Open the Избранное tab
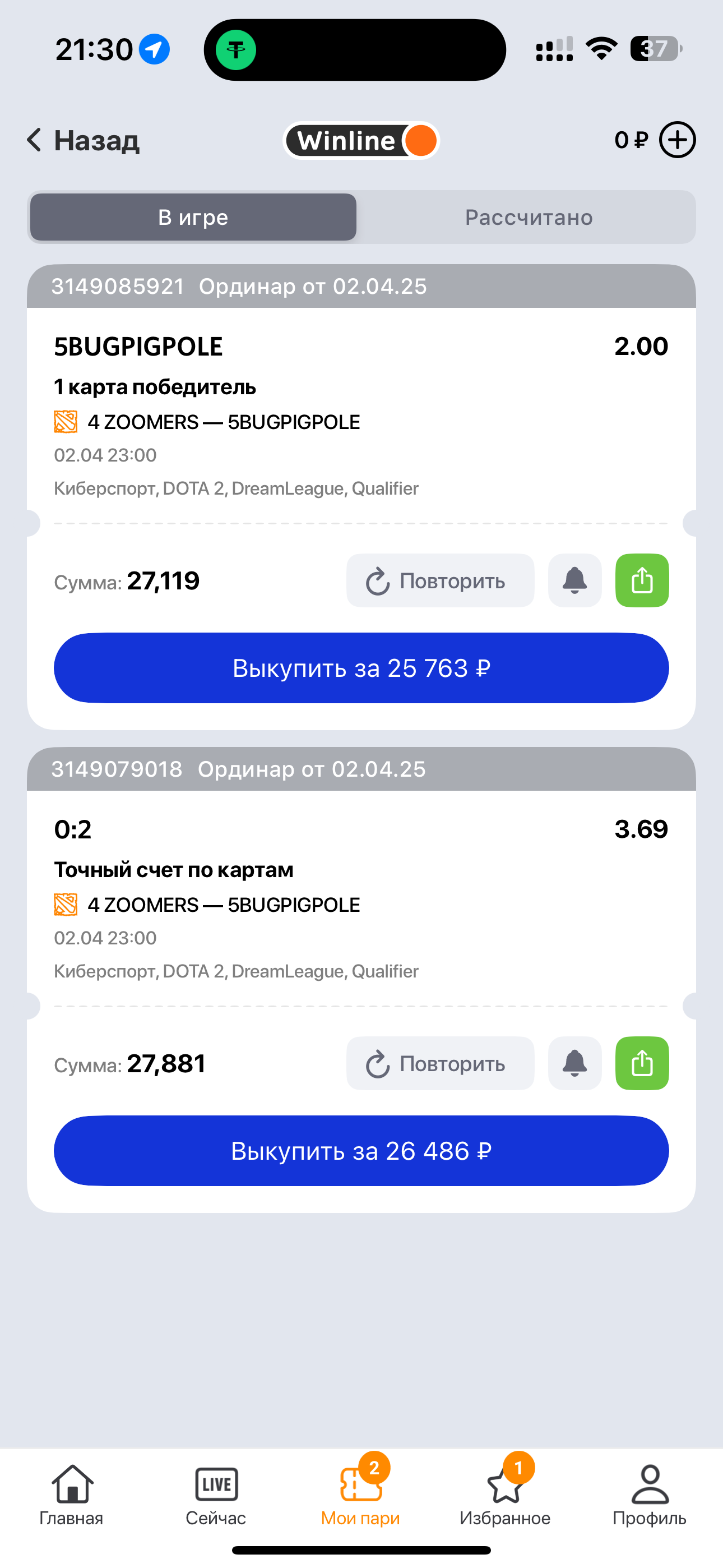 click(505, 1495)
